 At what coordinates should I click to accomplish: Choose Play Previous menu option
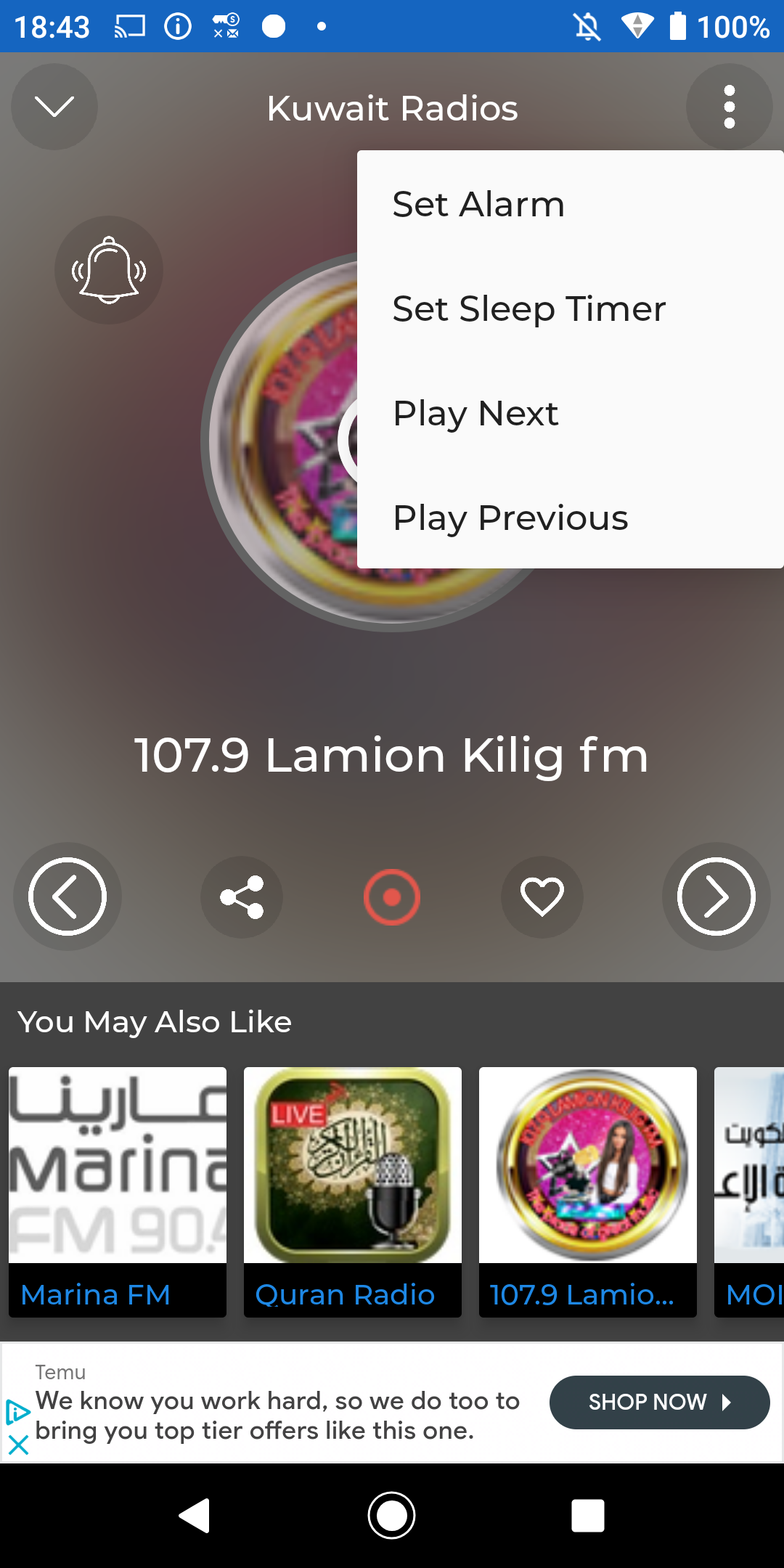[x=571, y=518]
